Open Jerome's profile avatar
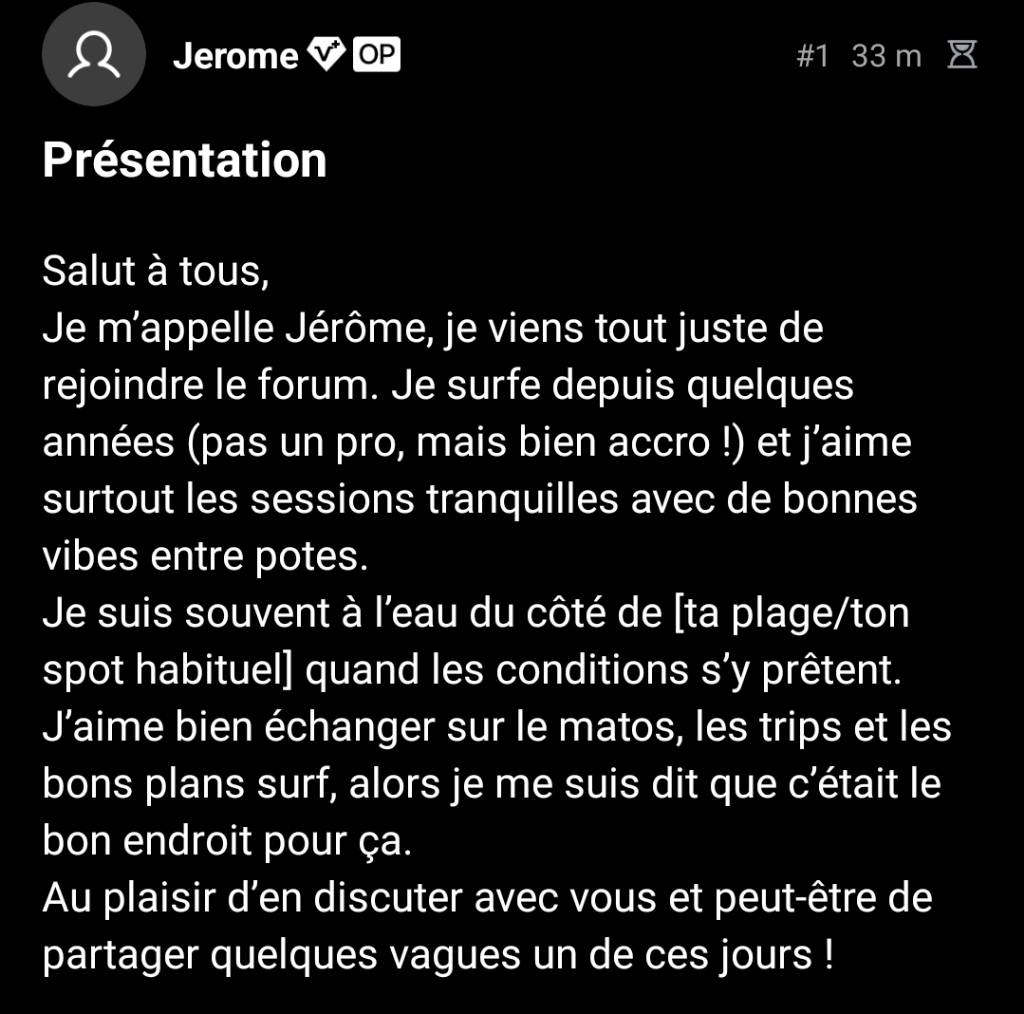Viewport: 1024px width, 1014px height. click(93, 56)
